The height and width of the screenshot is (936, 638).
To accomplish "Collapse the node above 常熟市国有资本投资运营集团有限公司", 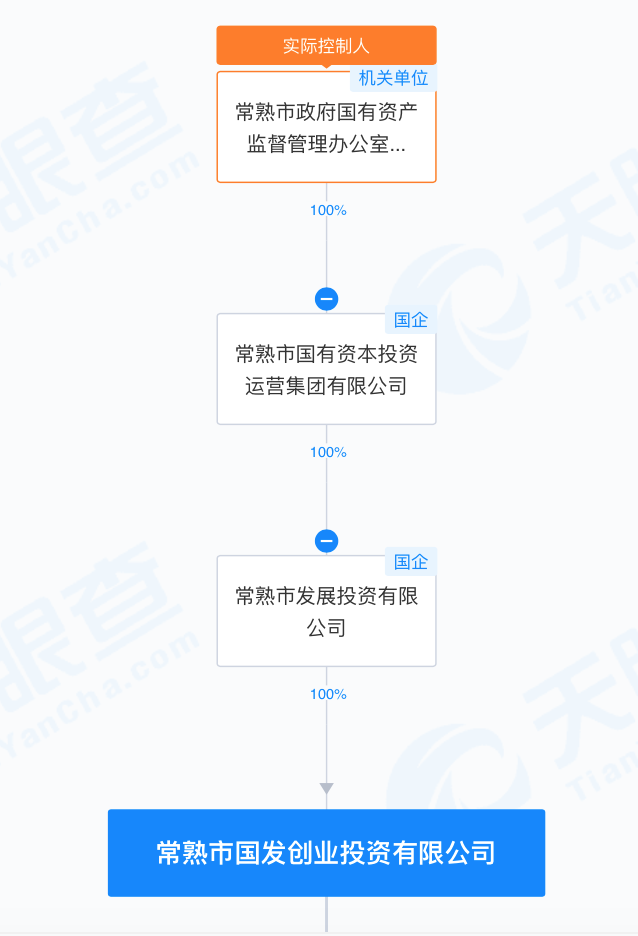I will pyautogui.click(x=326, y=299).
